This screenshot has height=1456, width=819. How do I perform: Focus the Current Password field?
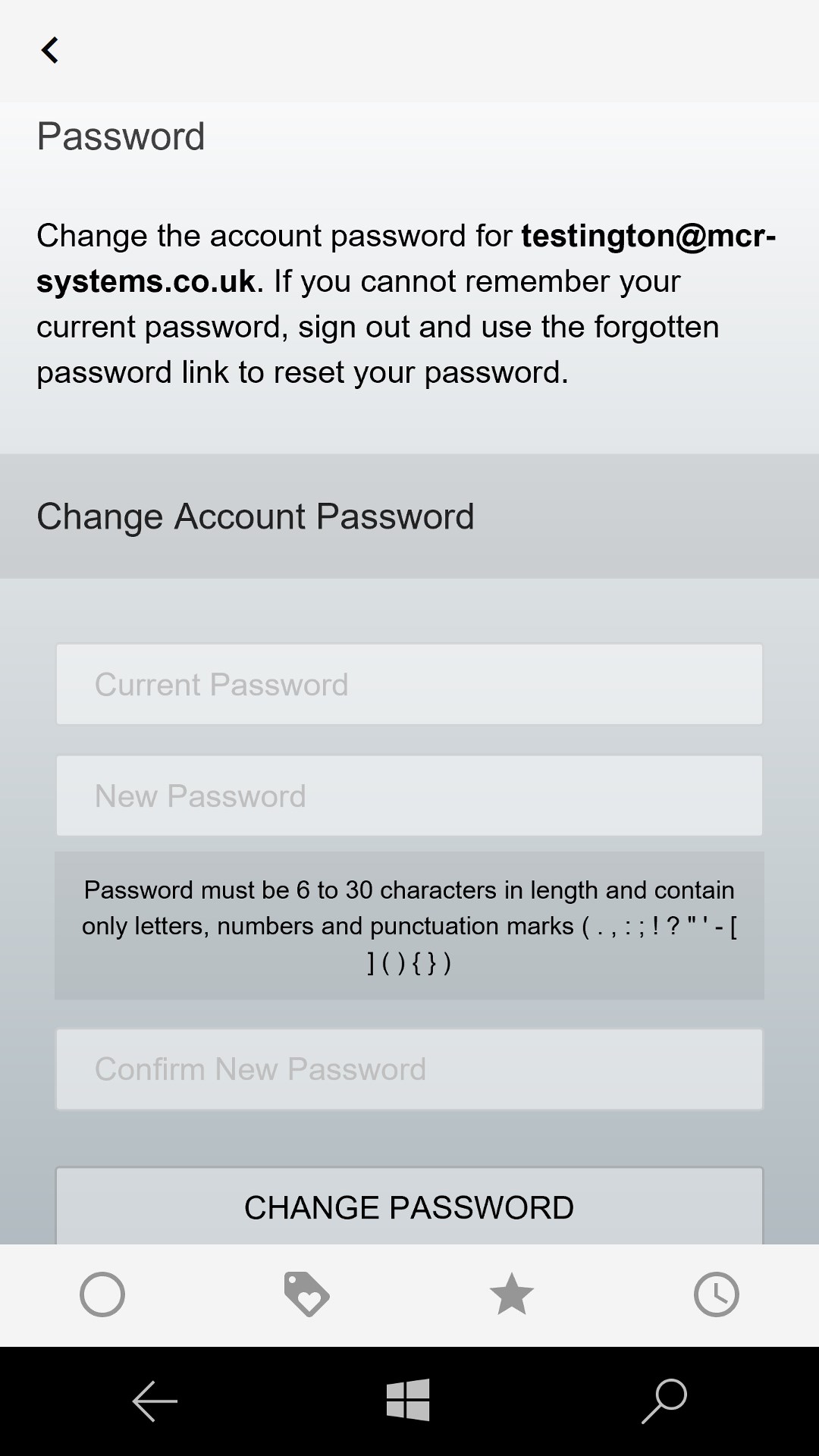point(409,684)
